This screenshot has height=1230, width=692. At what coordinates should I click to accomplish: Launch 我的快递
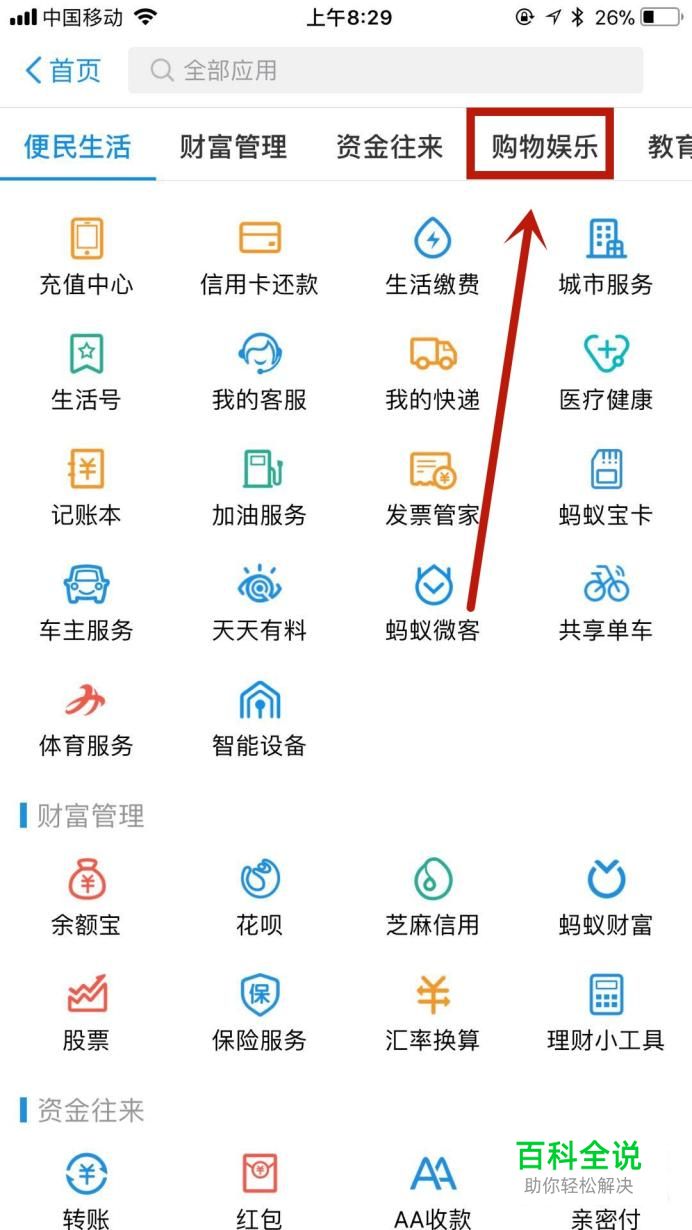click(x=432, y=372)
